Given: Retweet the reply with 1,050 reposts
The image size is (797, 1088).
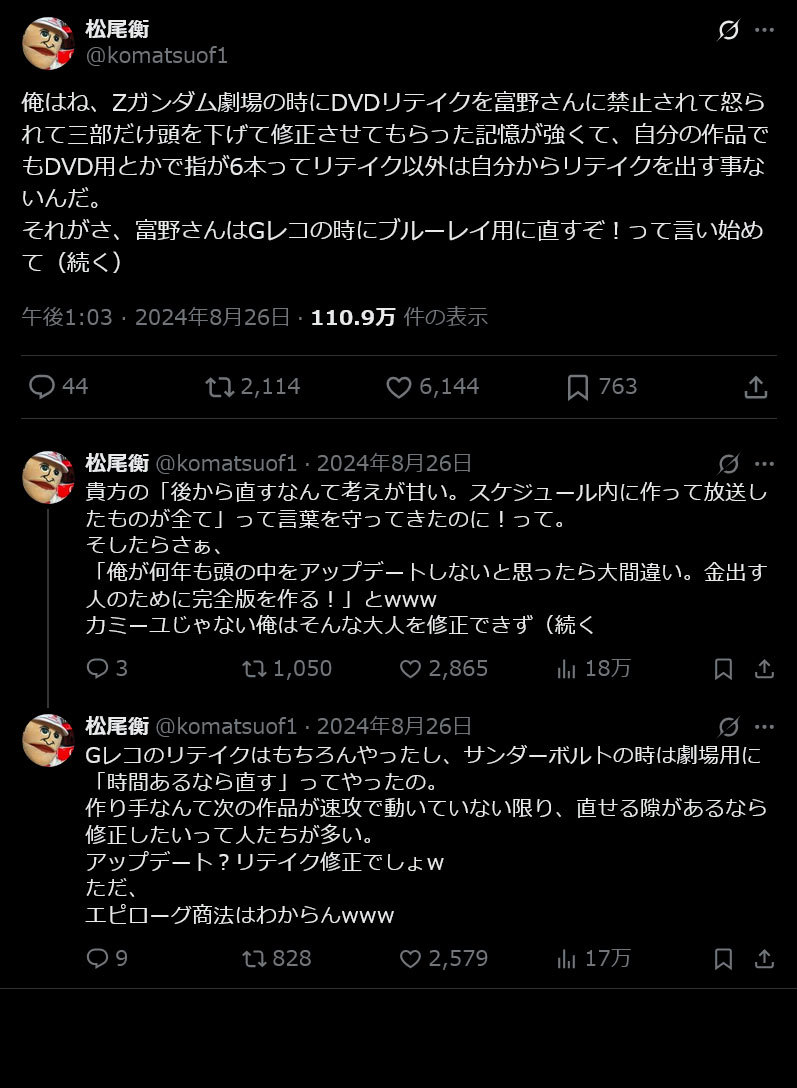Looking at the screenshot, I should click(255, 669).
